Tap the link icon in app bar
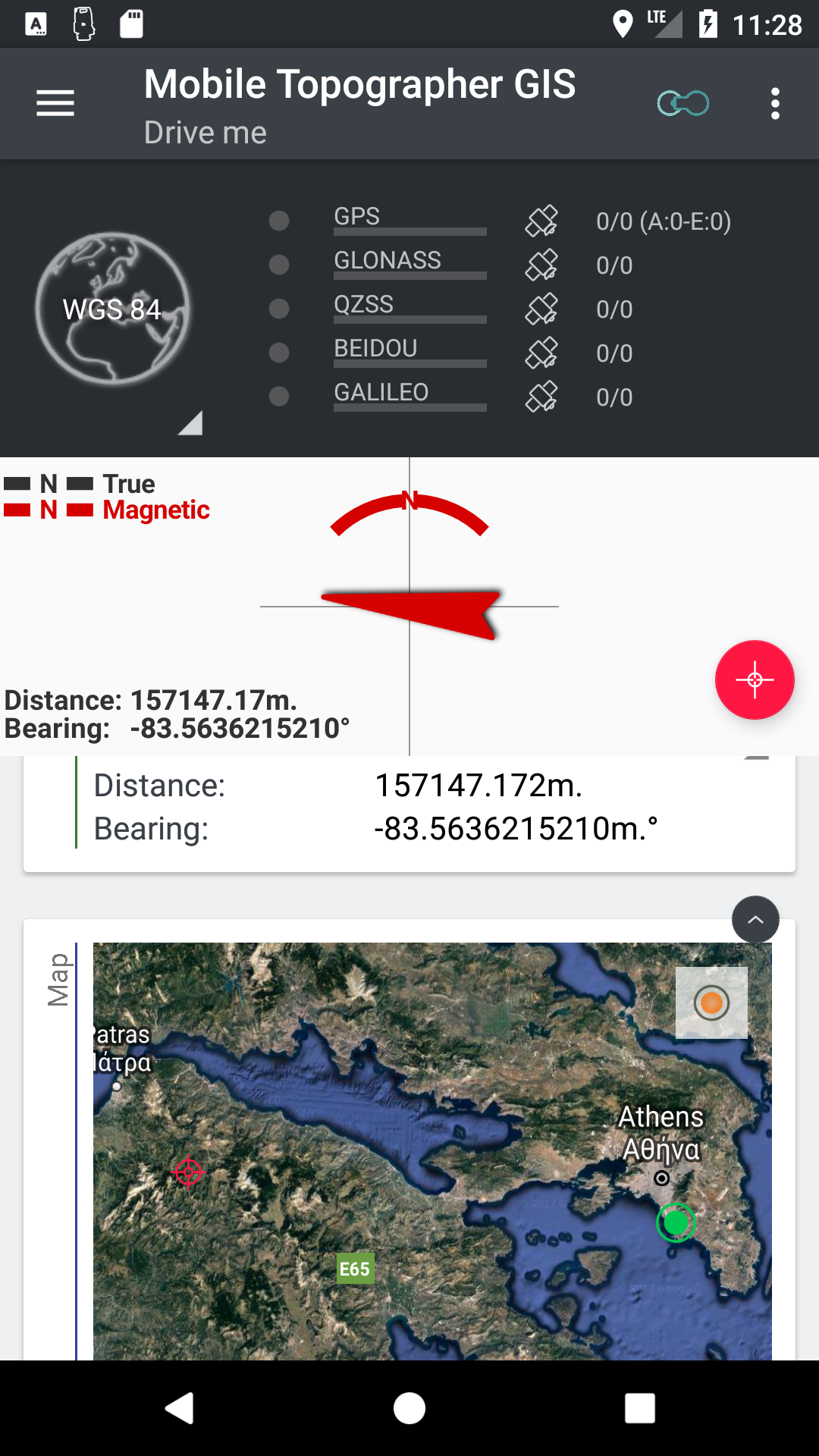This screenshot has width=819, height=1456. coord(682,103)
